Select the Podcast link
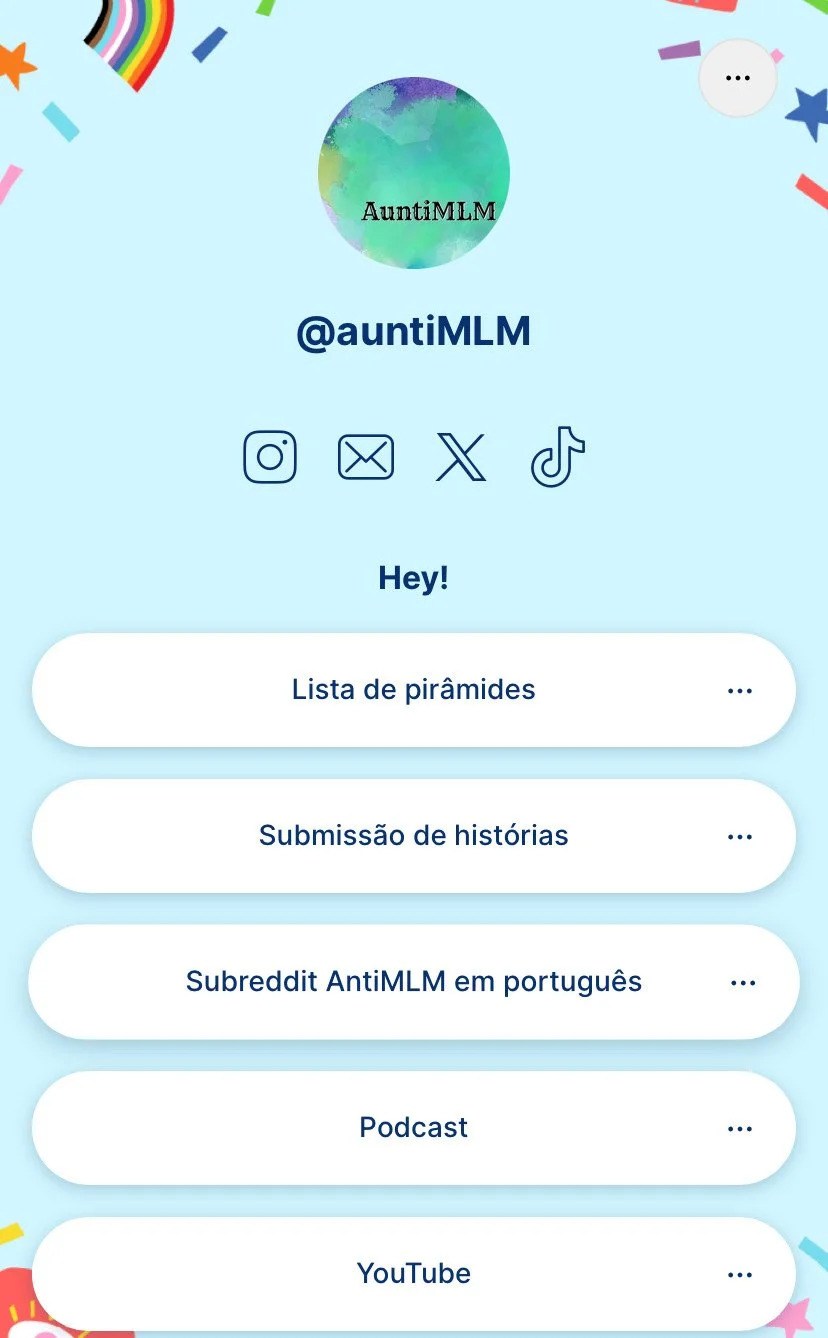The height and width of the screenshot is (1338, 828). (x=413, y=1128)
